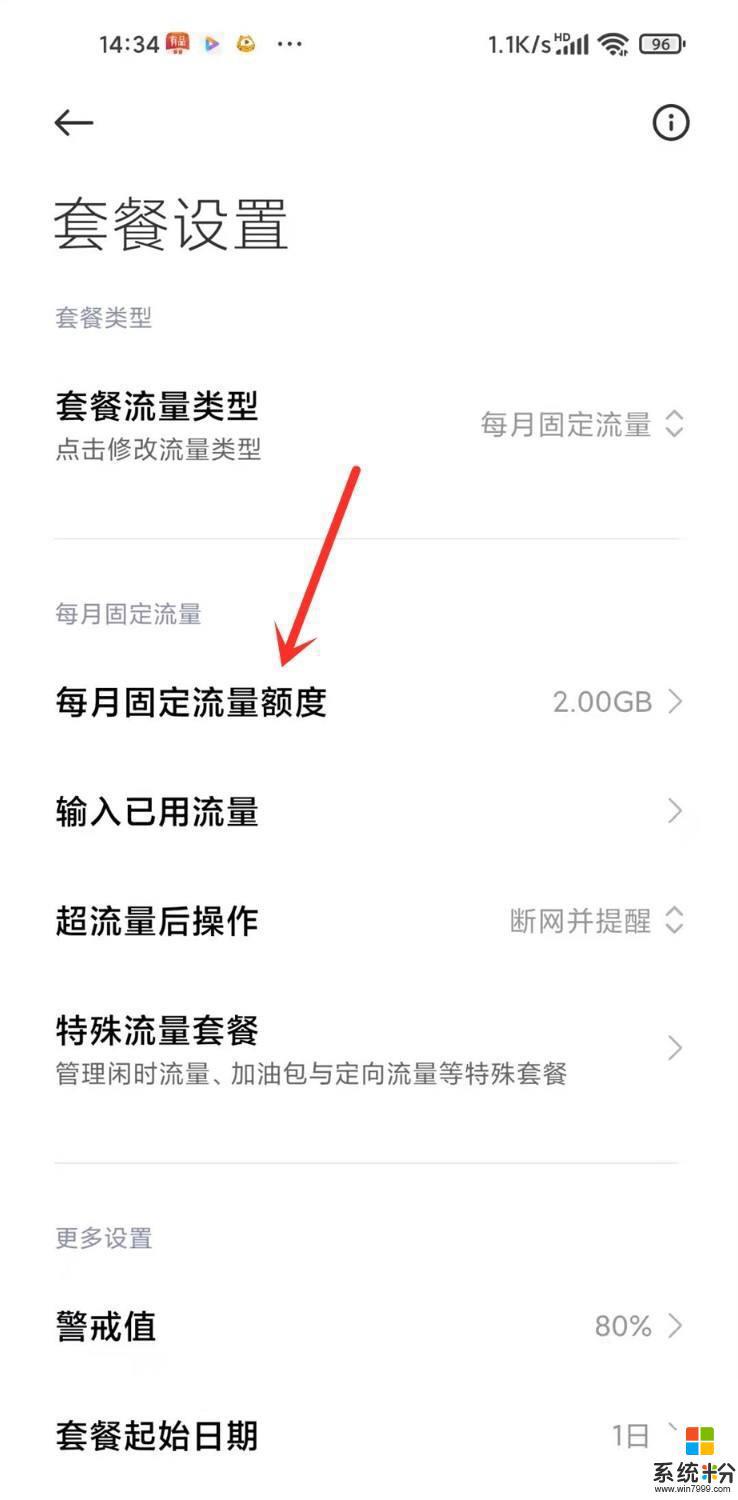Open 套餐起始日期 setting

[368, 1437]
